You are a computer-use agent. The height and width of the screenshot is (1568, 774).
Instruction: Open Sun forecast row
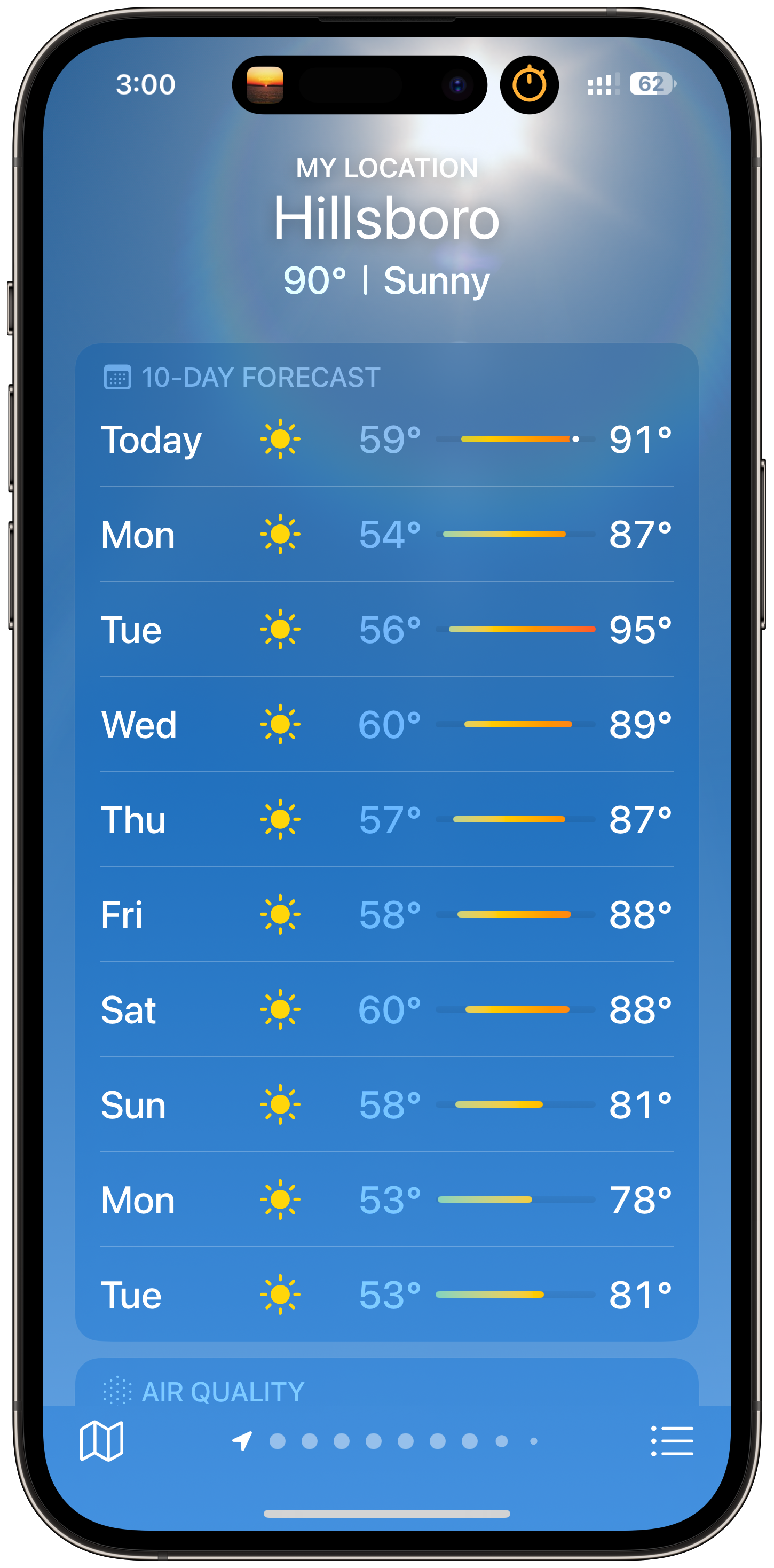tap(386, 1104)
